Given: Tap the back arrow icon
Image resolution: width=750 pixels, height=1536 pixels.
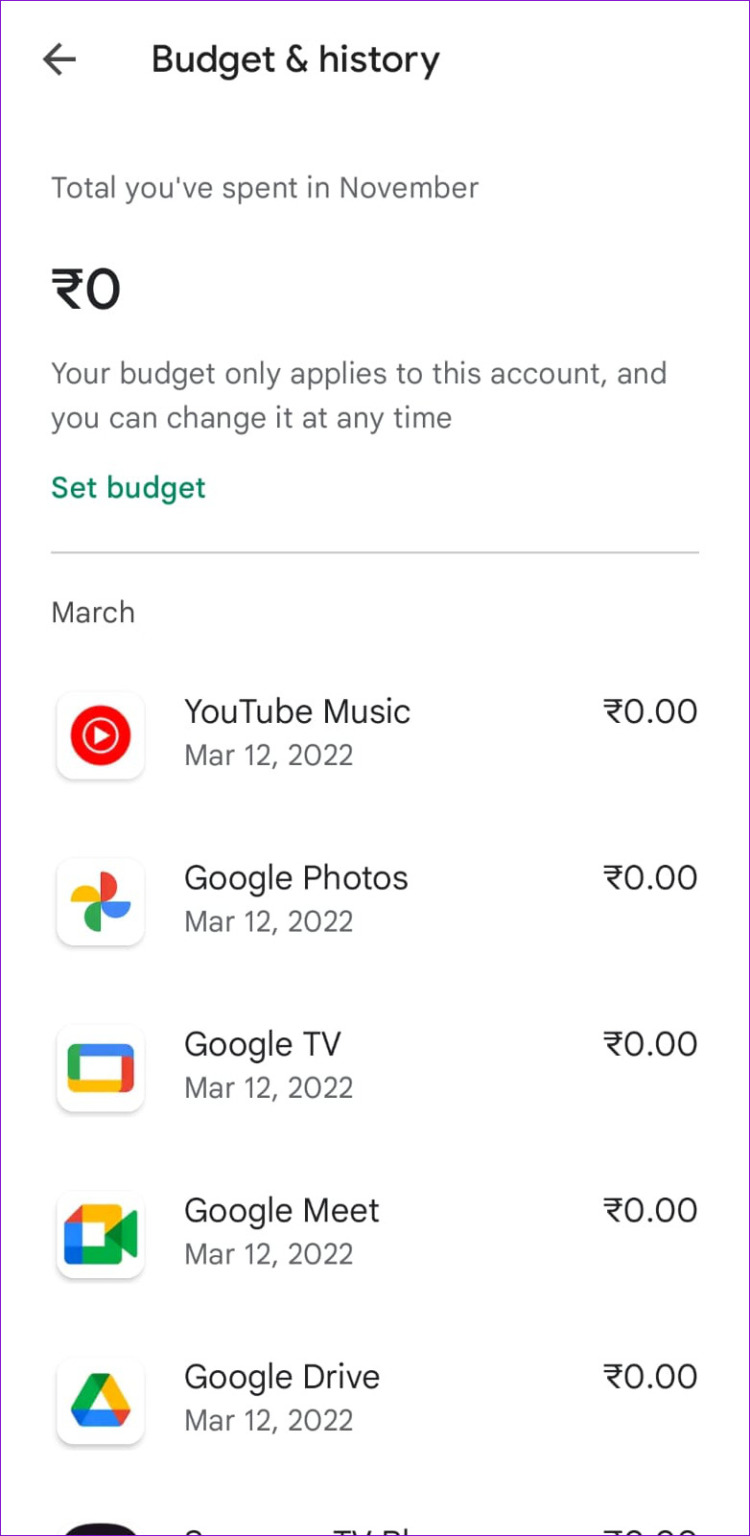Looking at the screenshot, I should coord(59,60).
